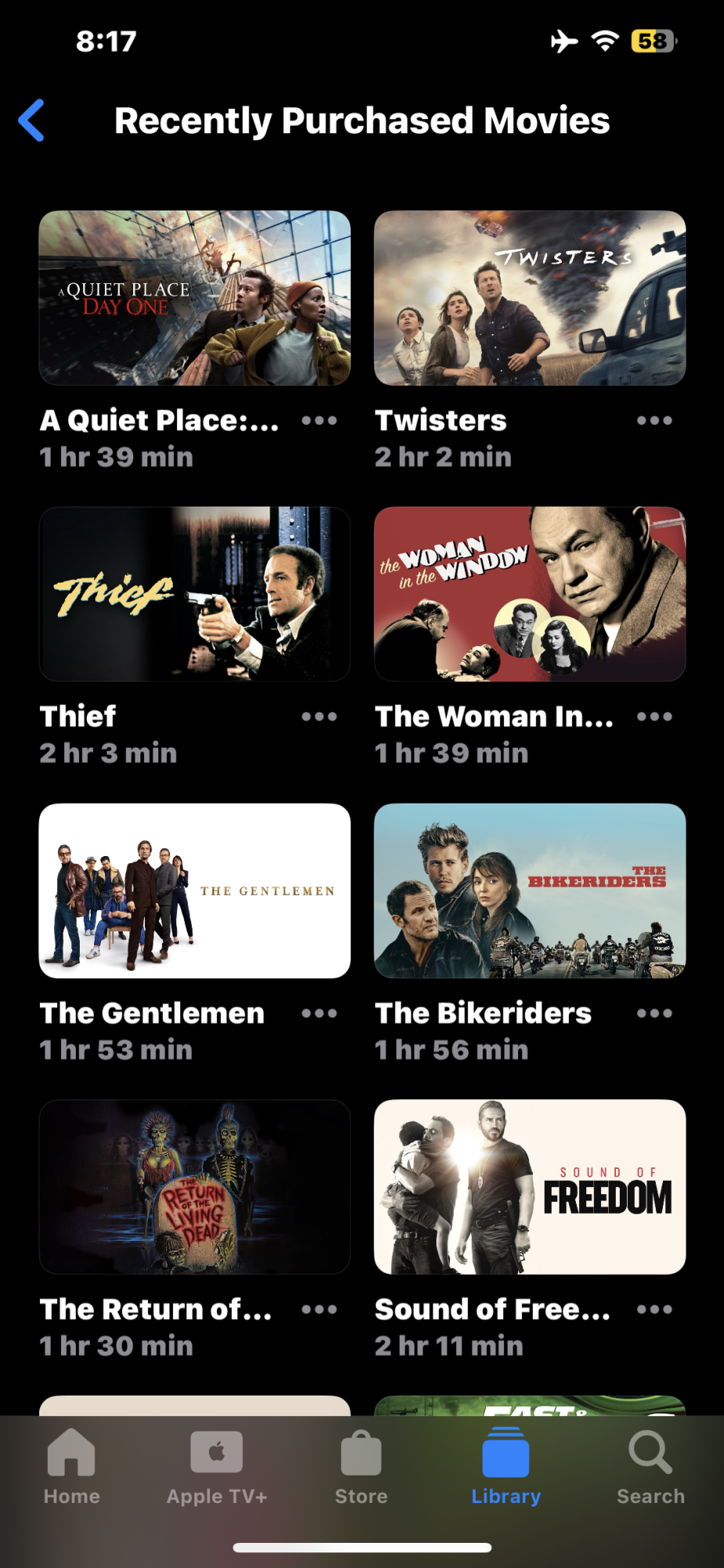Open The Return of the Living Dead
Screen dimensions: 724x1568
194,1187
